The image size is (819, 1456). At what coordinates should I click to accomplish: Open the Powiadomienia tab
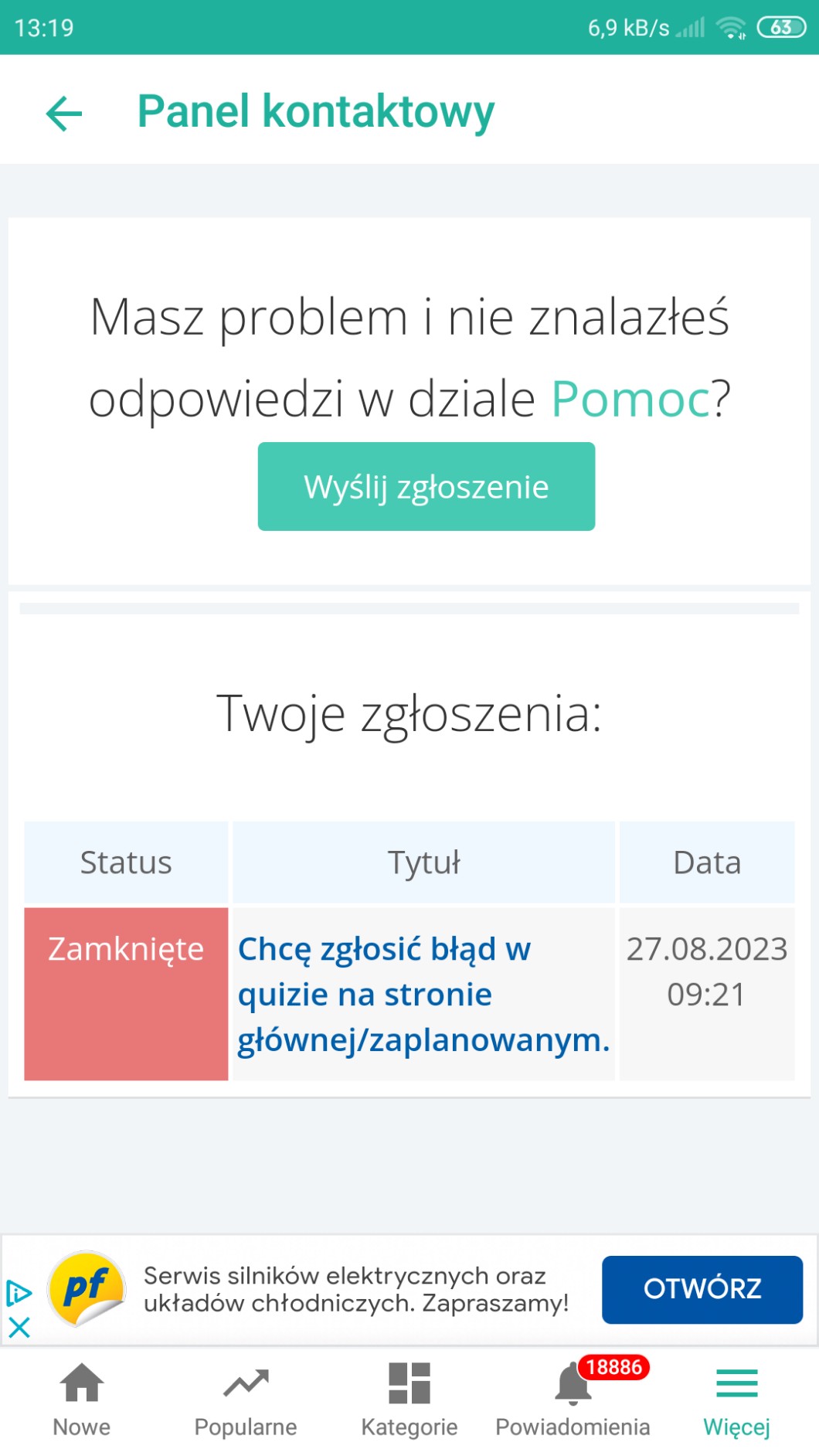tap(573, 1399)
